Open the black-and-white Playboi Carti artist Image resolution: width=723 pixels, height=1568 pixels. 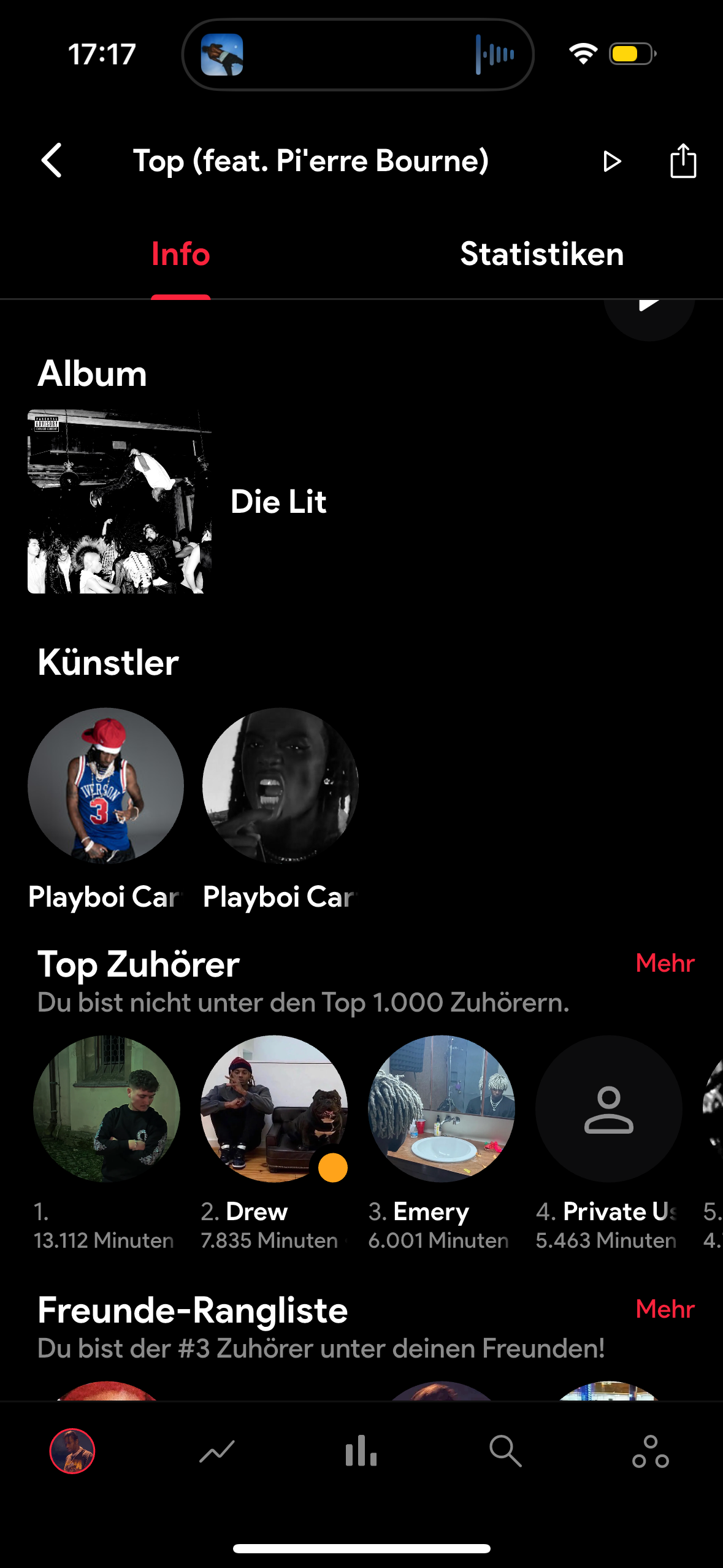click(x=280, y=786)
